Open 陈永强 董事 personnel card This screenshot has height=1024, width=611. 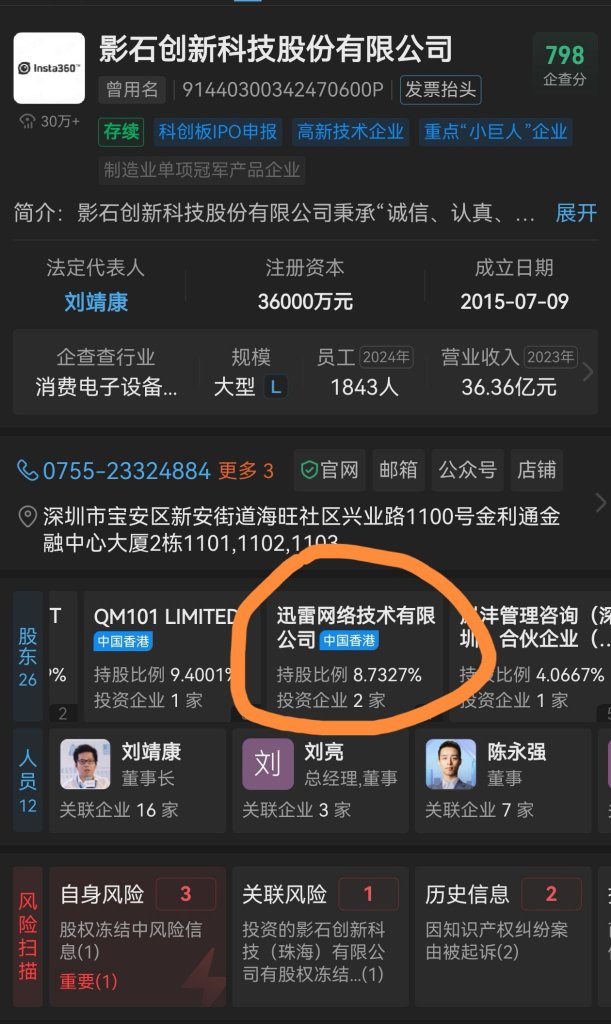(x=506, y=779)
